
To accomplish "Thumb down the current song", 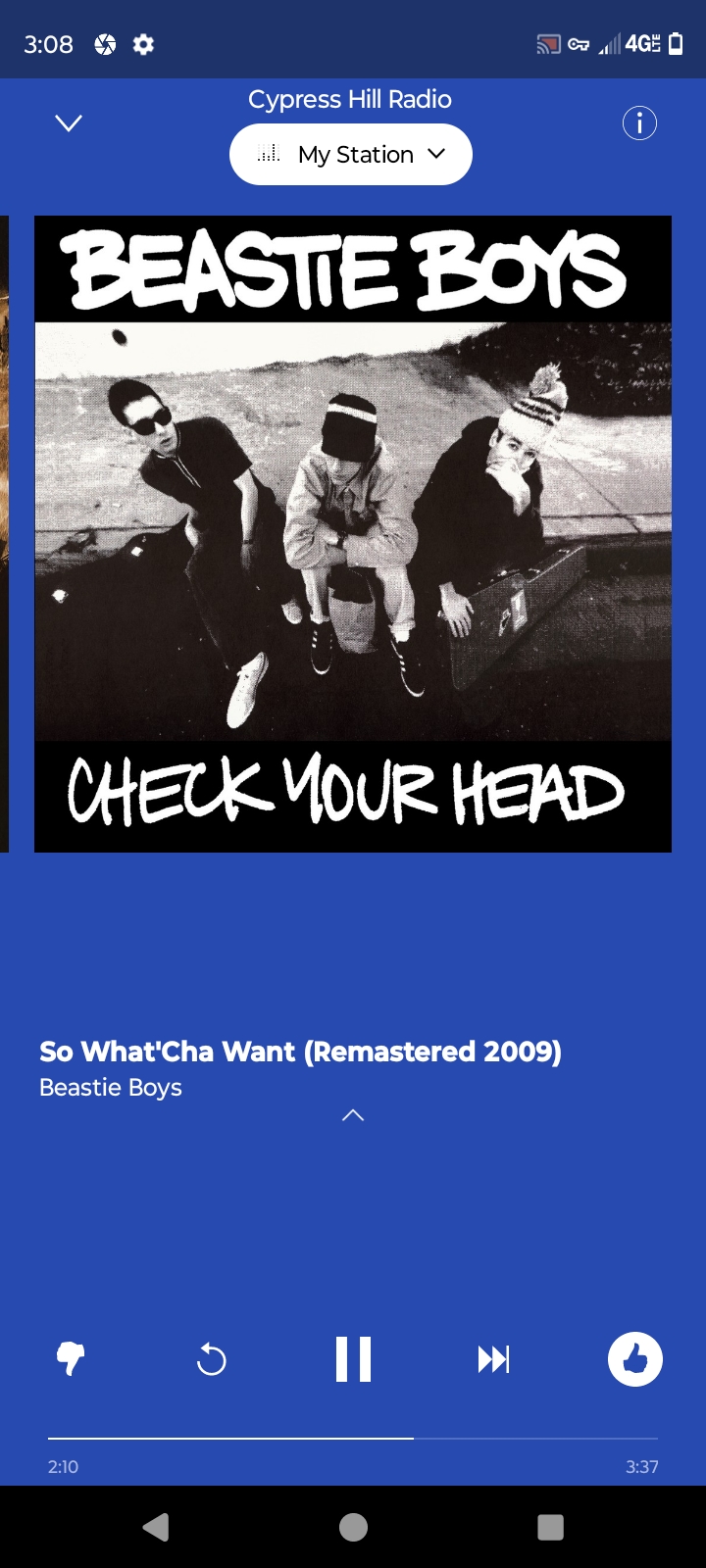I will [x=71, y=1359].
